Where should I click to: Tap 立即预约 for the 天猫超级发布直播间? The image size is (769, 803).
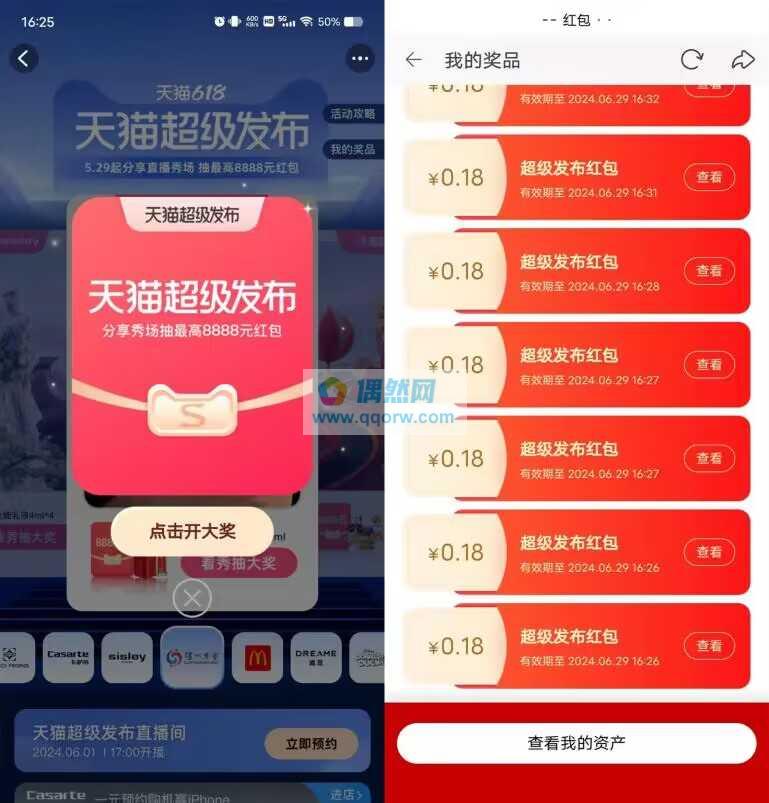tap(311, 743)
